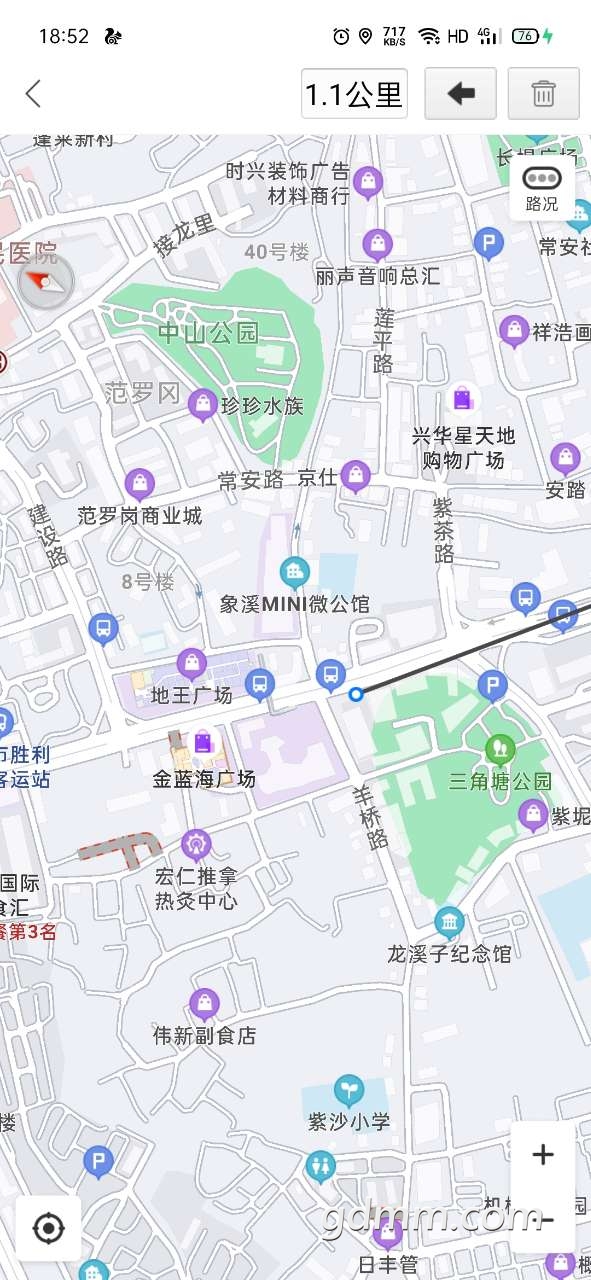This screenshot has height=1280, width=591.
Task: Tap the 伟新副食店 shop marker
Action: pos(204,1003)
